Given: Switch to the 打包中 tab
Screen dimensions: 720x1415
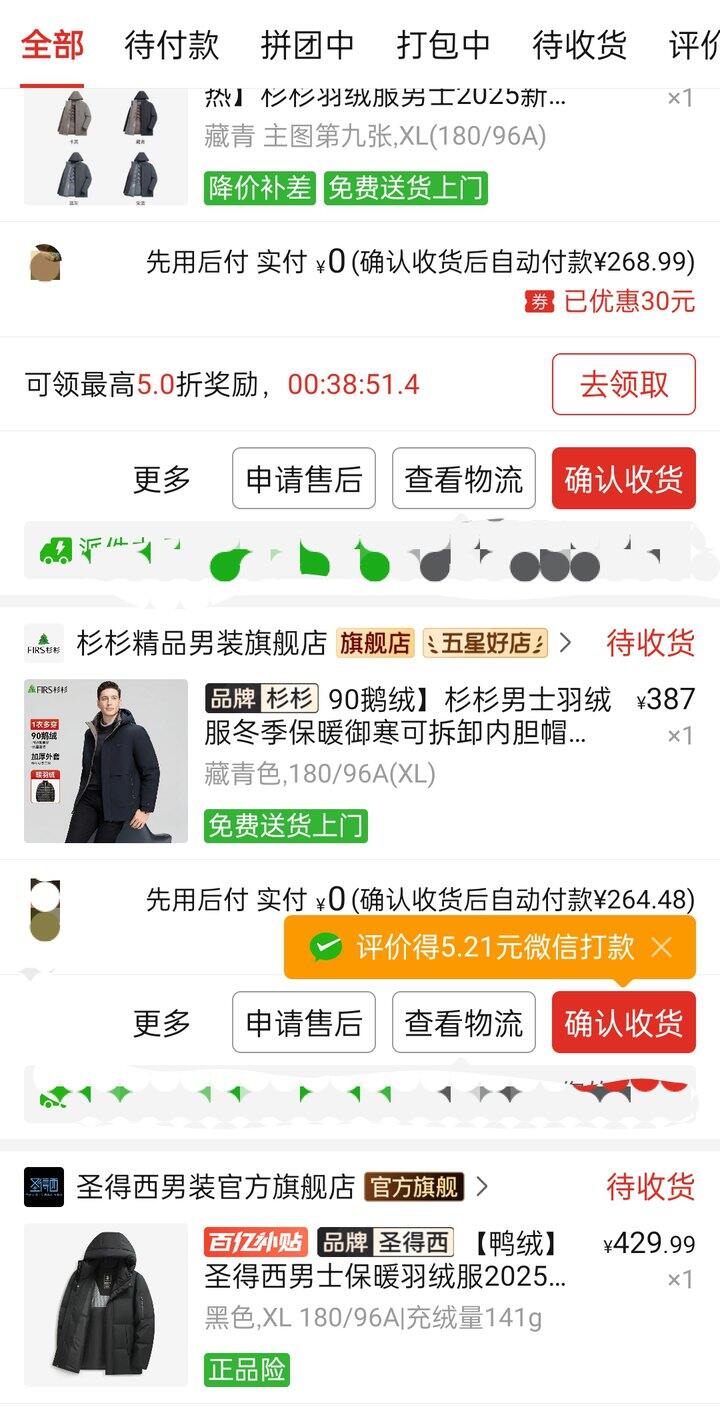Looking at the screenshot, I should [x=443, y=45].
